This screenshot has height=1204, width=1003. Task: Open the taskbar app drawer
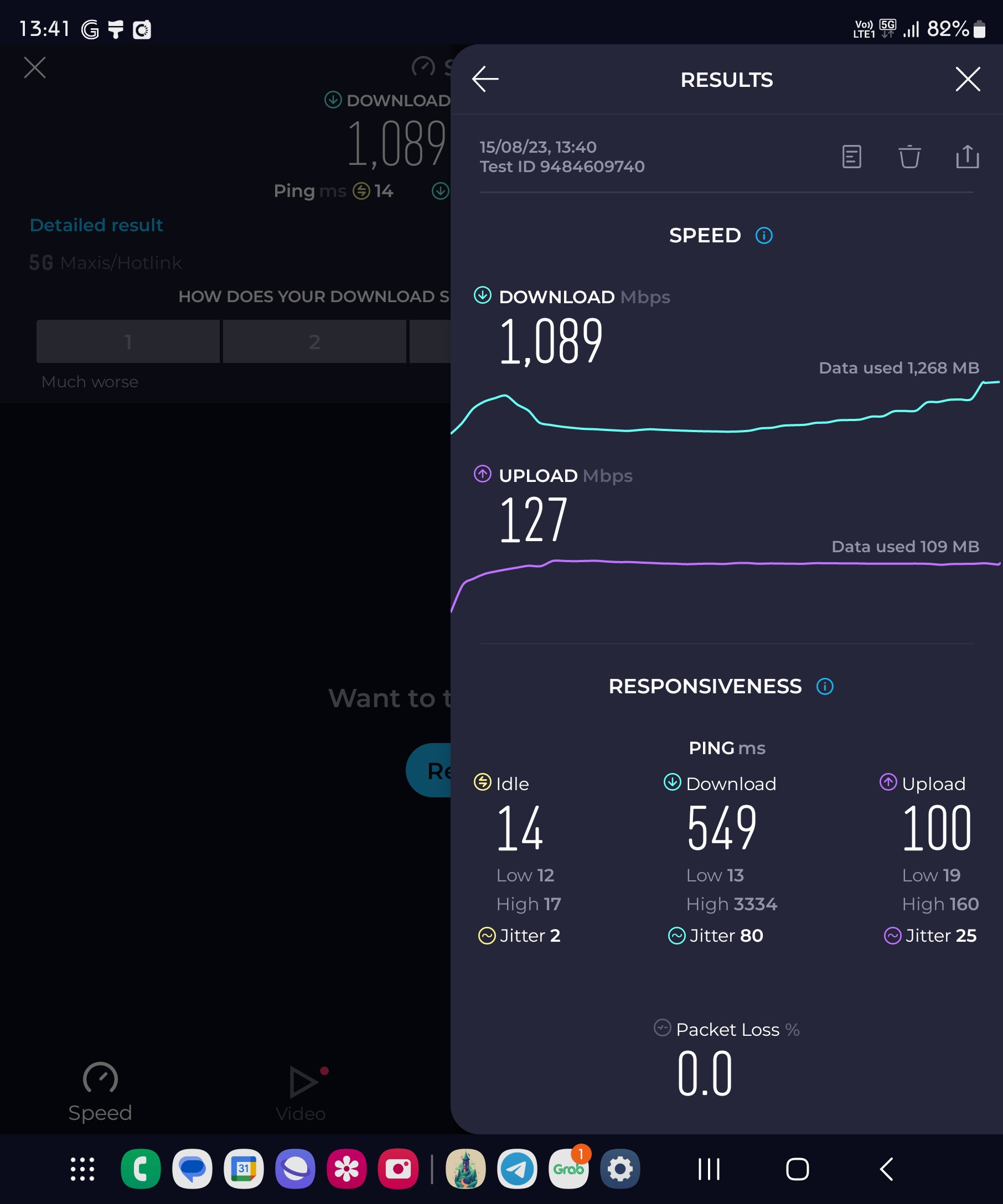[x=82, y=1169]
